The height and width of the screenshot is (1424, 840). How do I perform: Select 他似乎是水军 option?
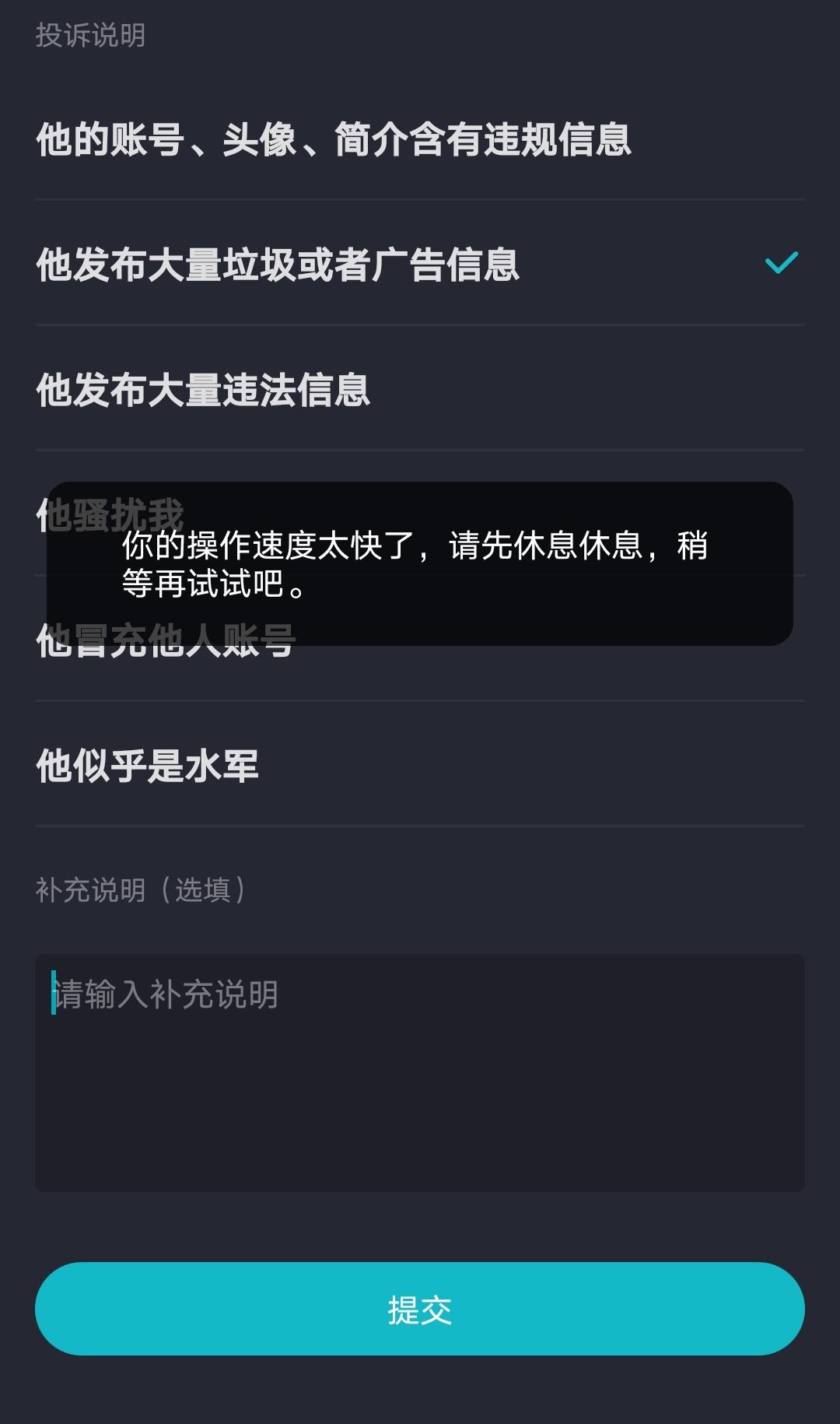420,765
